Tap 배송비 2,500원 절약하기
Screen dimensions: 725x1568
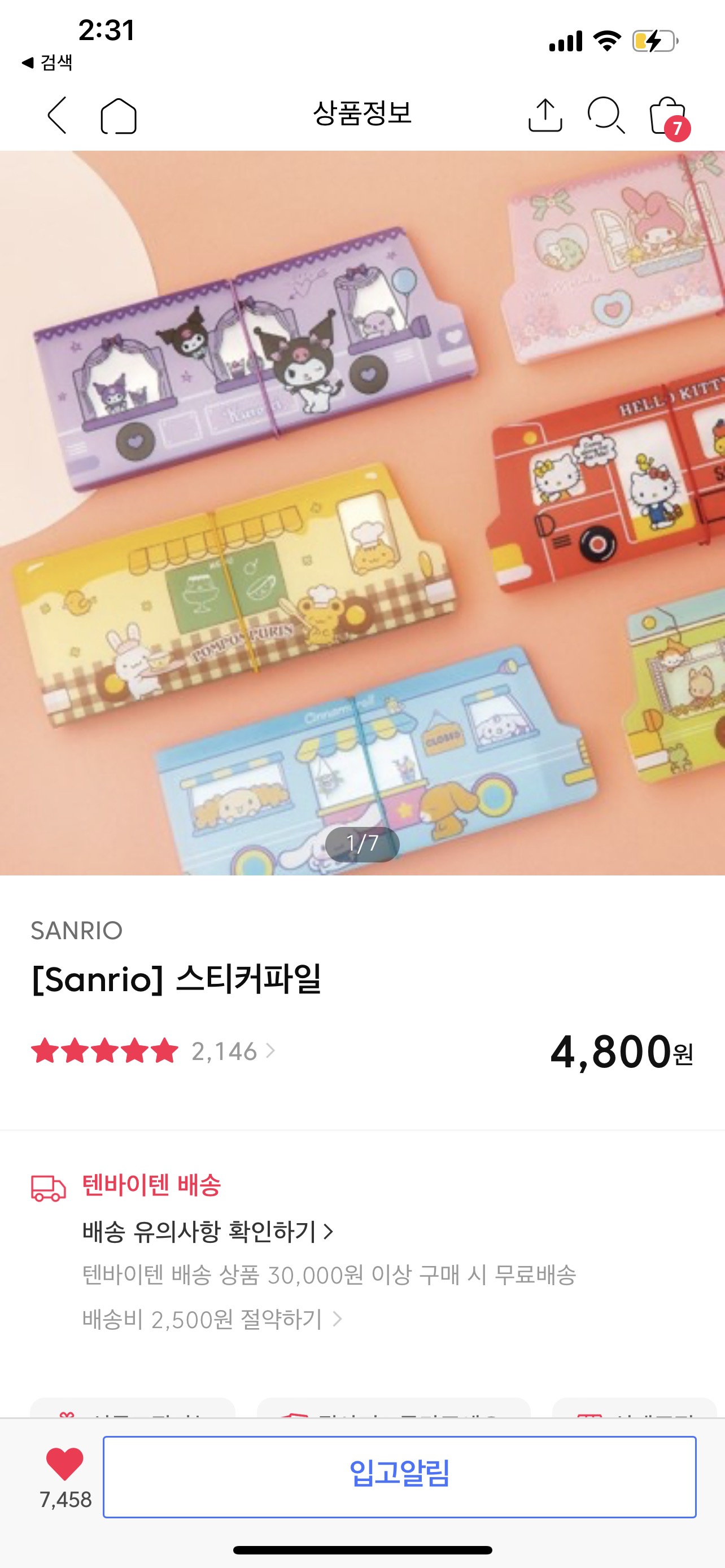click(x=211, y=1319)
